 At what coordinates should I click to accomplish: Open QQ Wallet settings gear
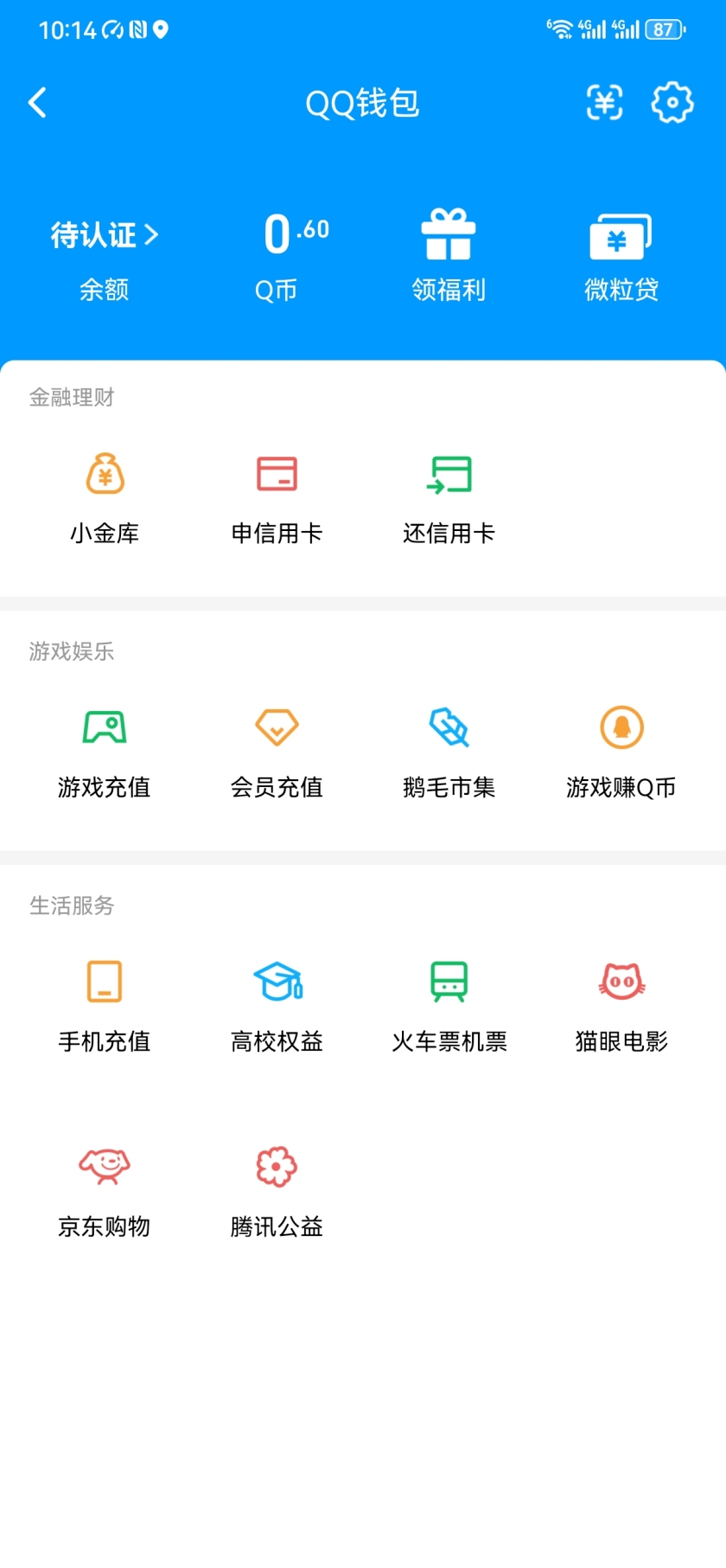point(672,102)
